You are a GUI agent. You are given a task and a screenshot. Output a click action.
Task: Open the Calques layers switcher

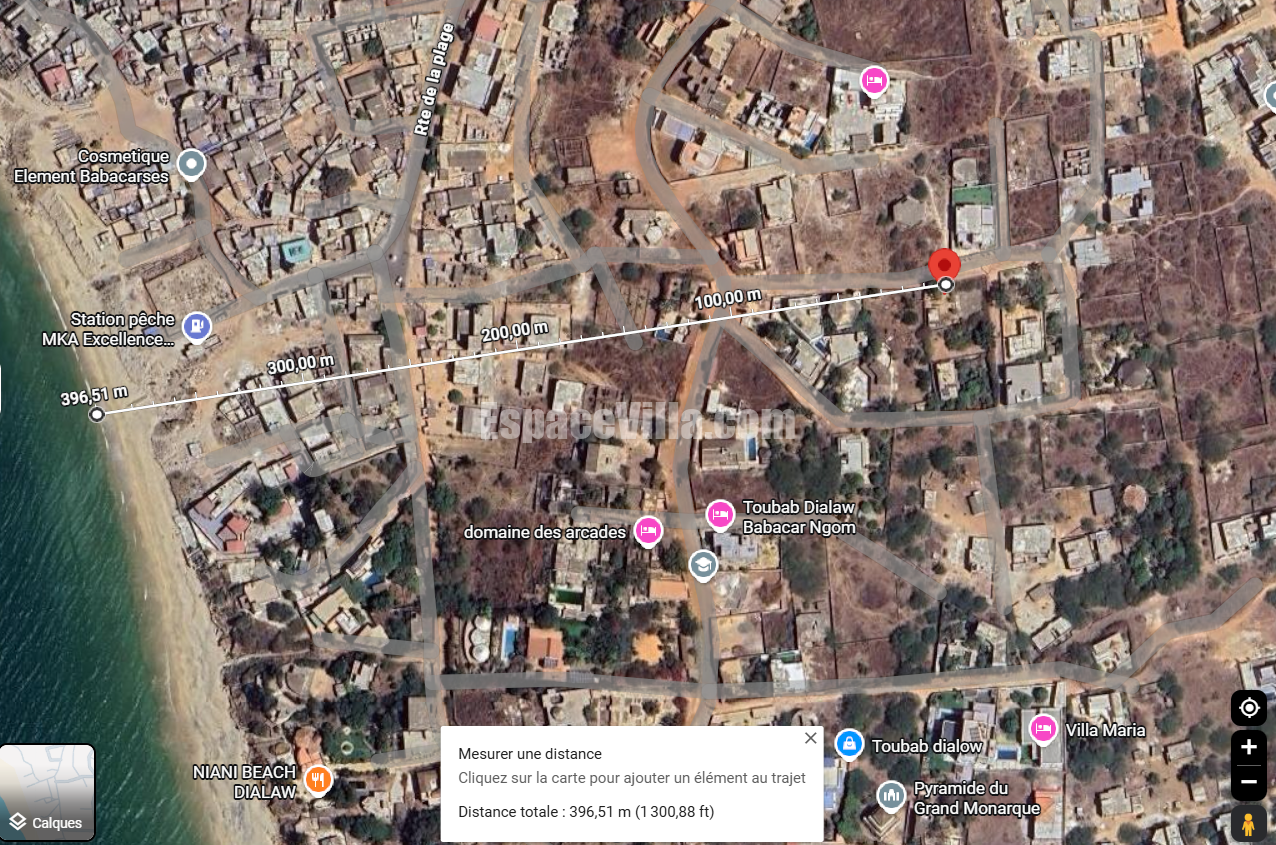click(47, 792)
